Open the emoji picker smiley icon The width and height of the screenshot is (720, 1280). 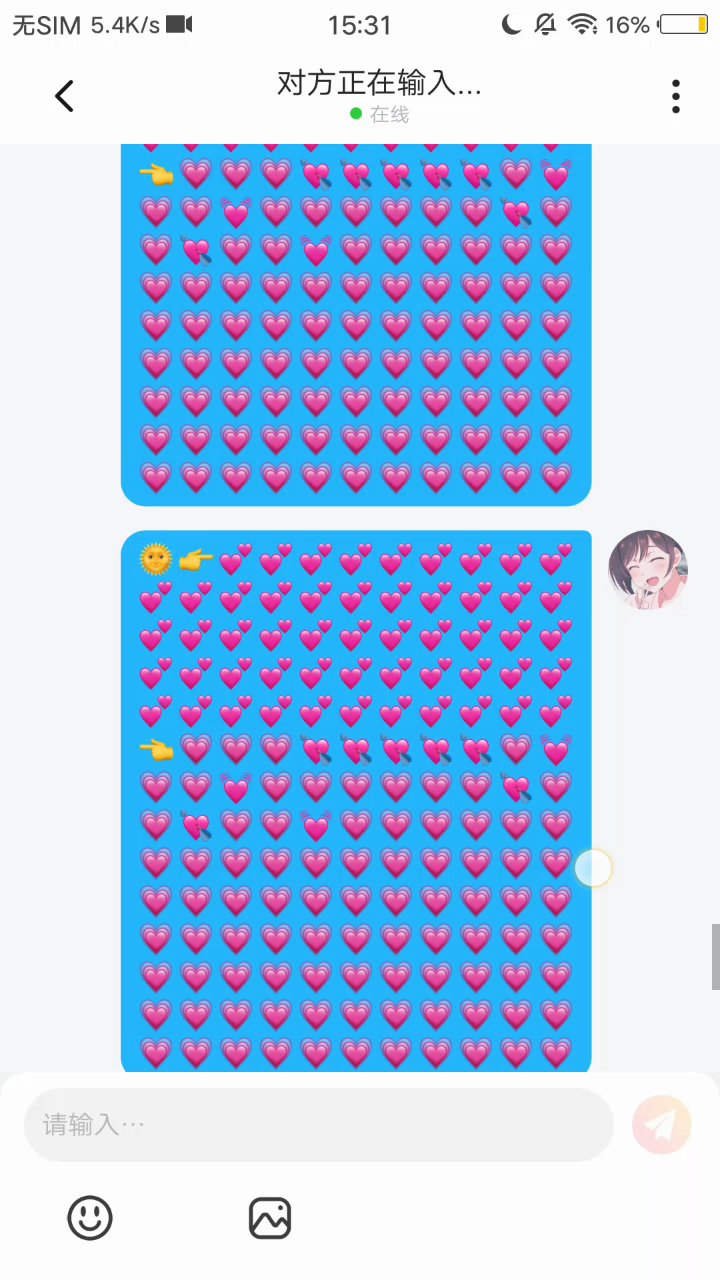[x=90, y=1218]
